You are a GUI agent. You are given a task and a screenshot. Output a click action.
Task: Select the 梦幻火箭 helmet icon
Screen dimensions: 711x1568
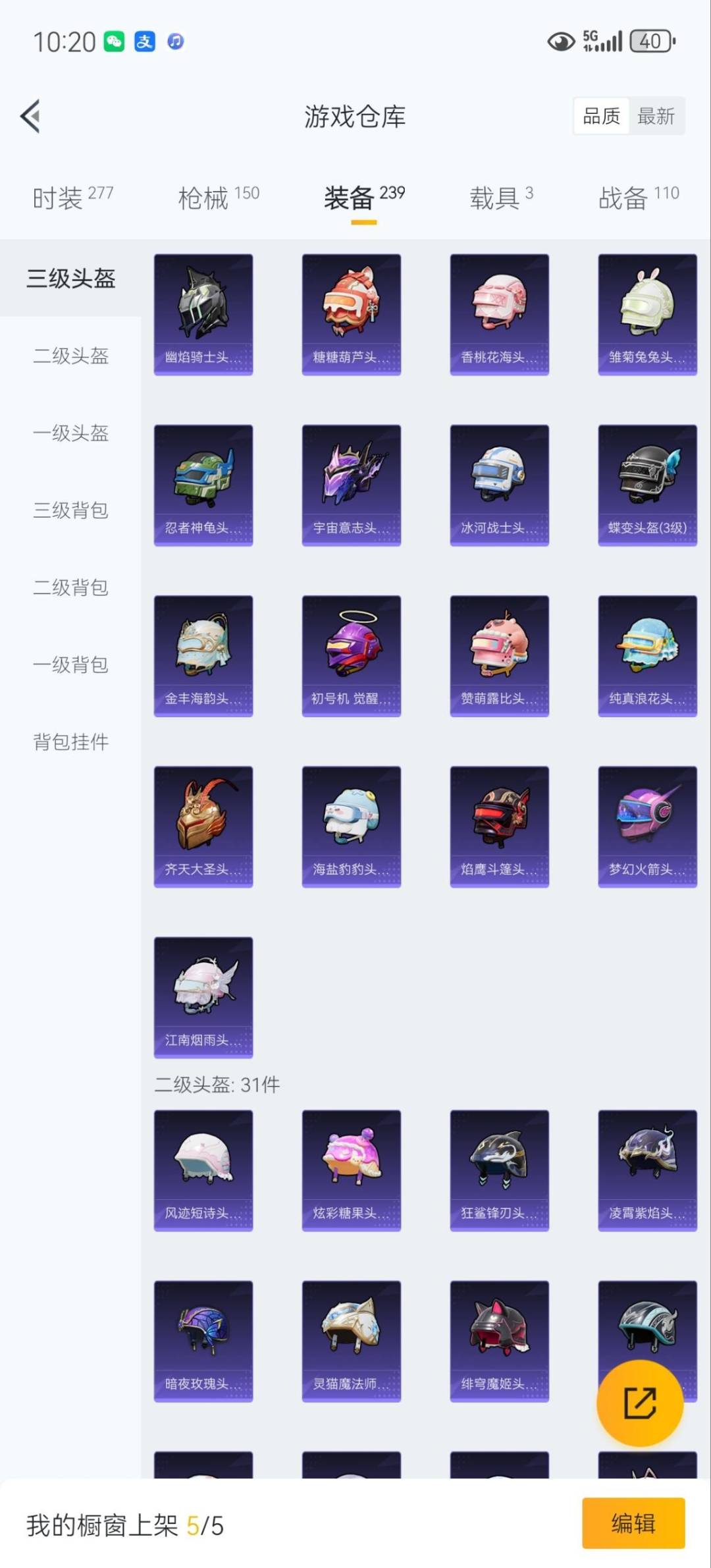point(647,820)
